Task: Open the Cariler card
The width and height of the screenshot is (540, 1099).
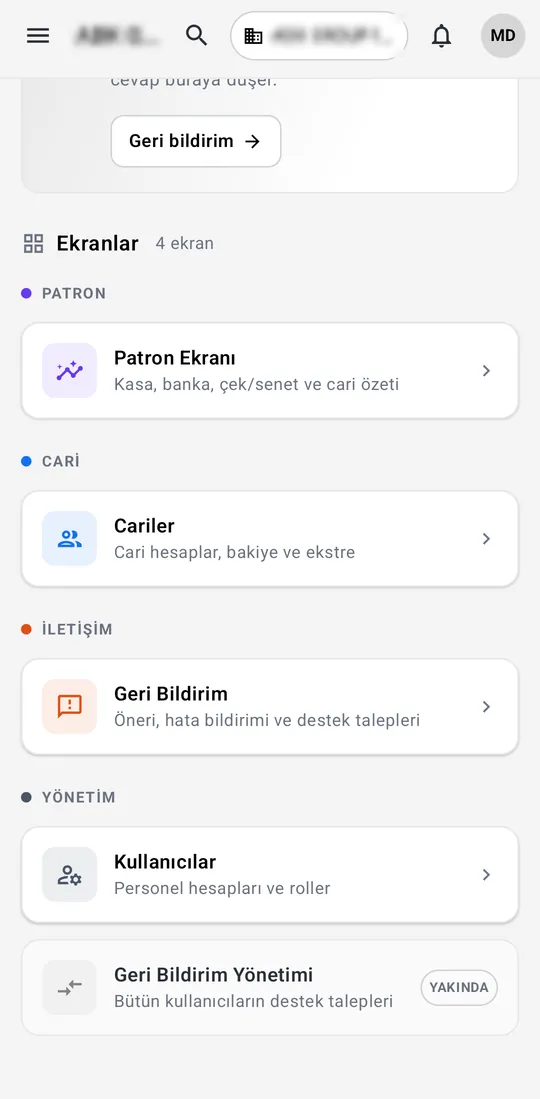Action: coord(270,538)
